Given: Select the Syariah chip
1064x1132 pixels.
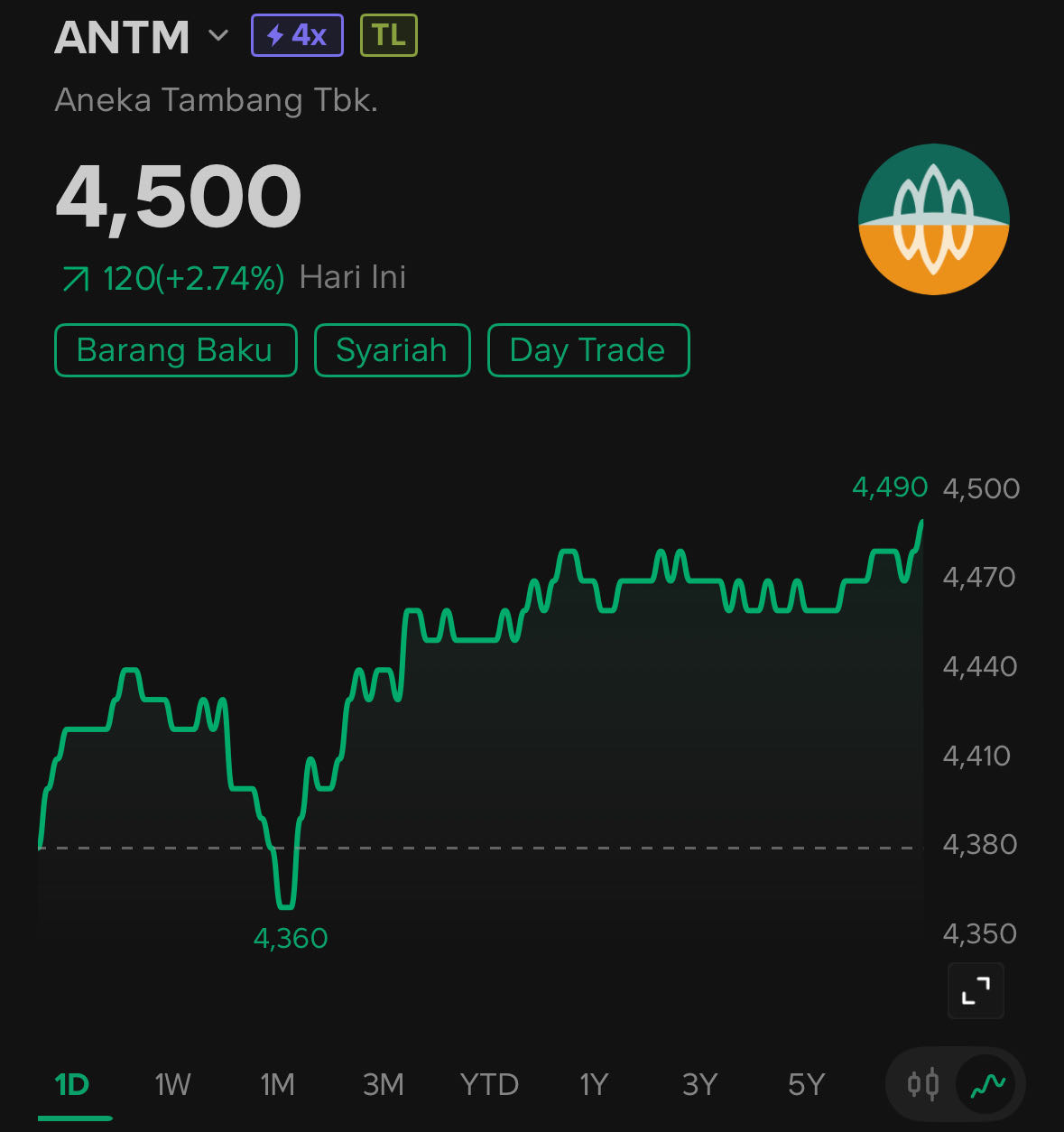Looking at the screenshot, I should [392, 350].
